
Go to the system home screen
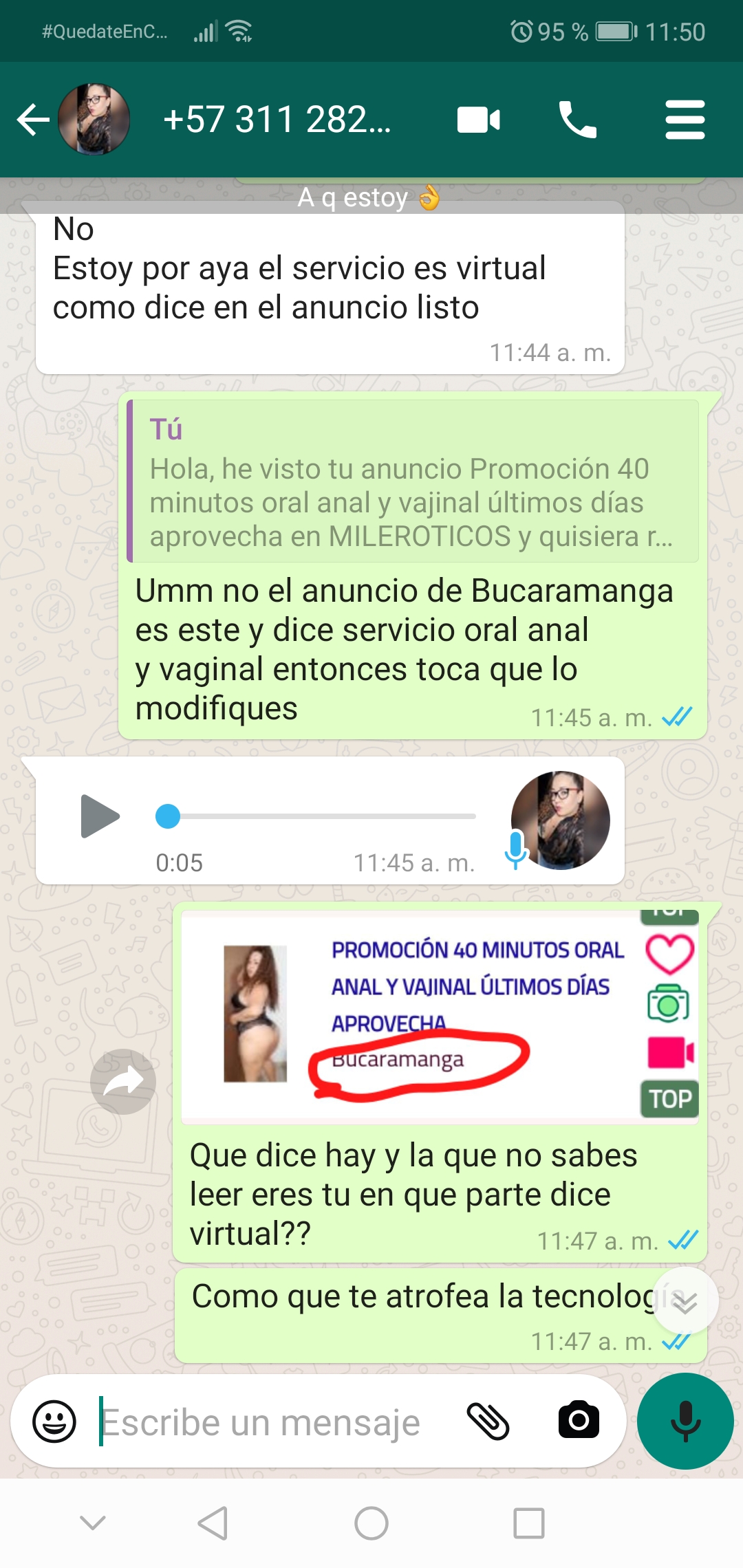pyautogui.click(x=371, y=1523)
